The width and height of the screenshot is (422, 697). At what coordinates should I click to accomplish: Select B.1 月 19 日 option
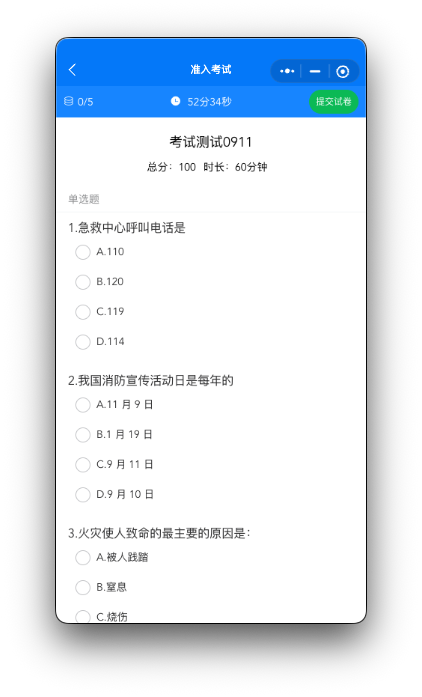point(114,435)
